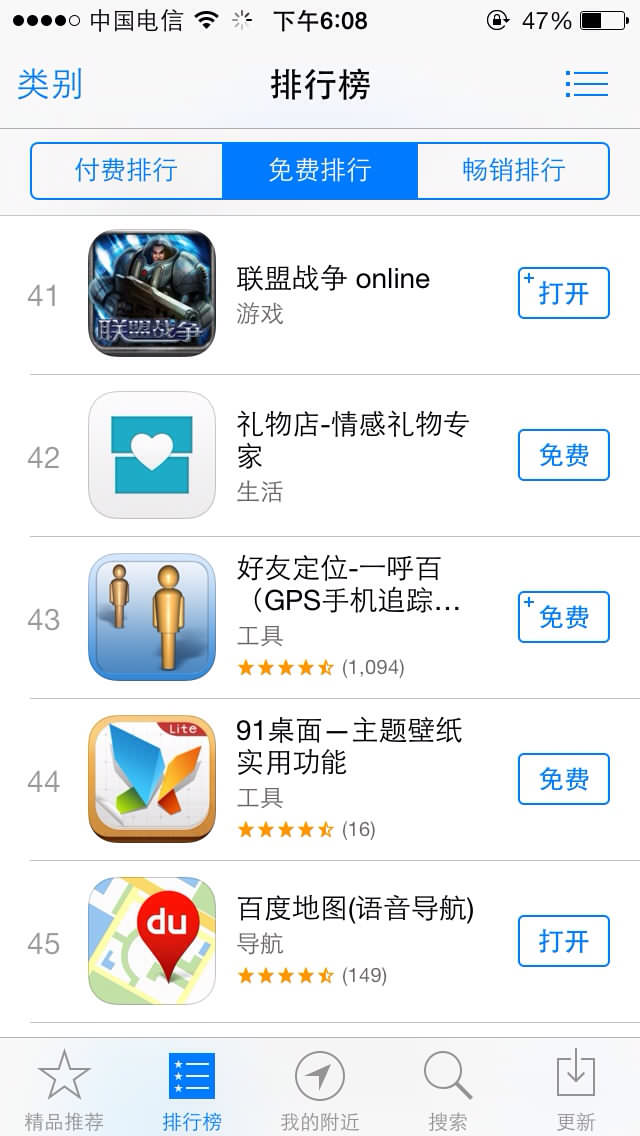
Task: Switch to the 付费排行 segment
Action: point(126,170)
